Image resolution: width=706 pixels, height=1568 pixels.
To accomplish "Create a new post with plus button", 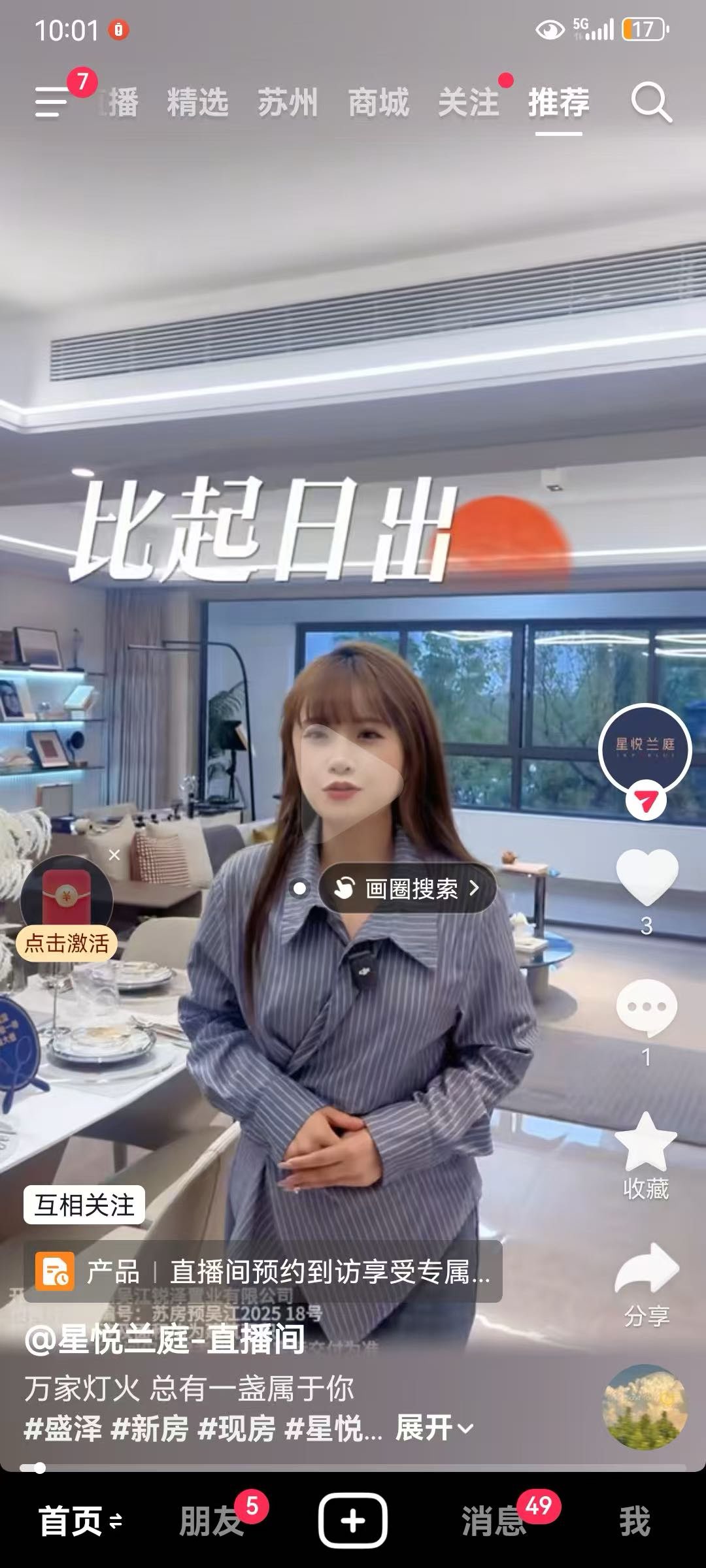I will coord(352,1521).
